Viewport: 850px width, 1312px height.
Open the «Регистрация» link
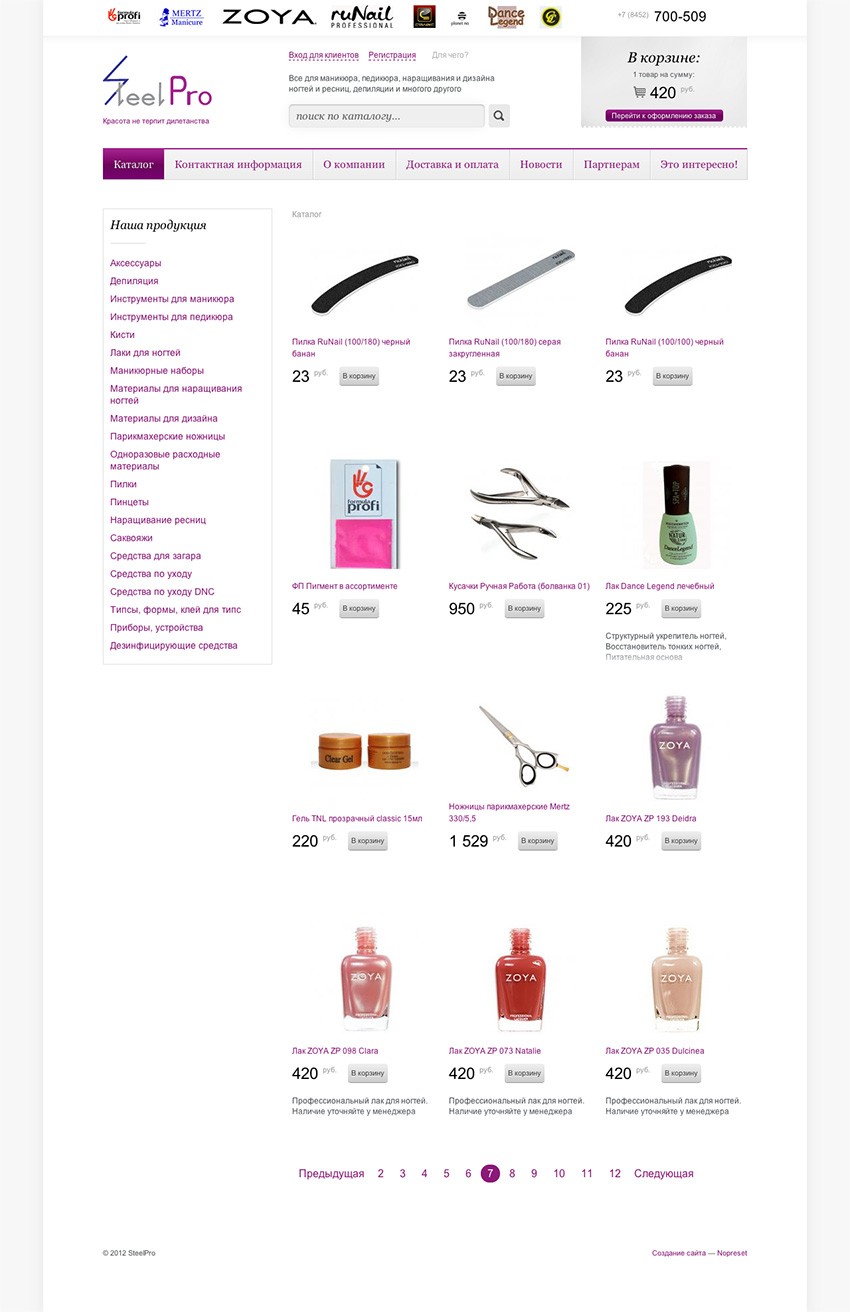[x=392, y=55]
